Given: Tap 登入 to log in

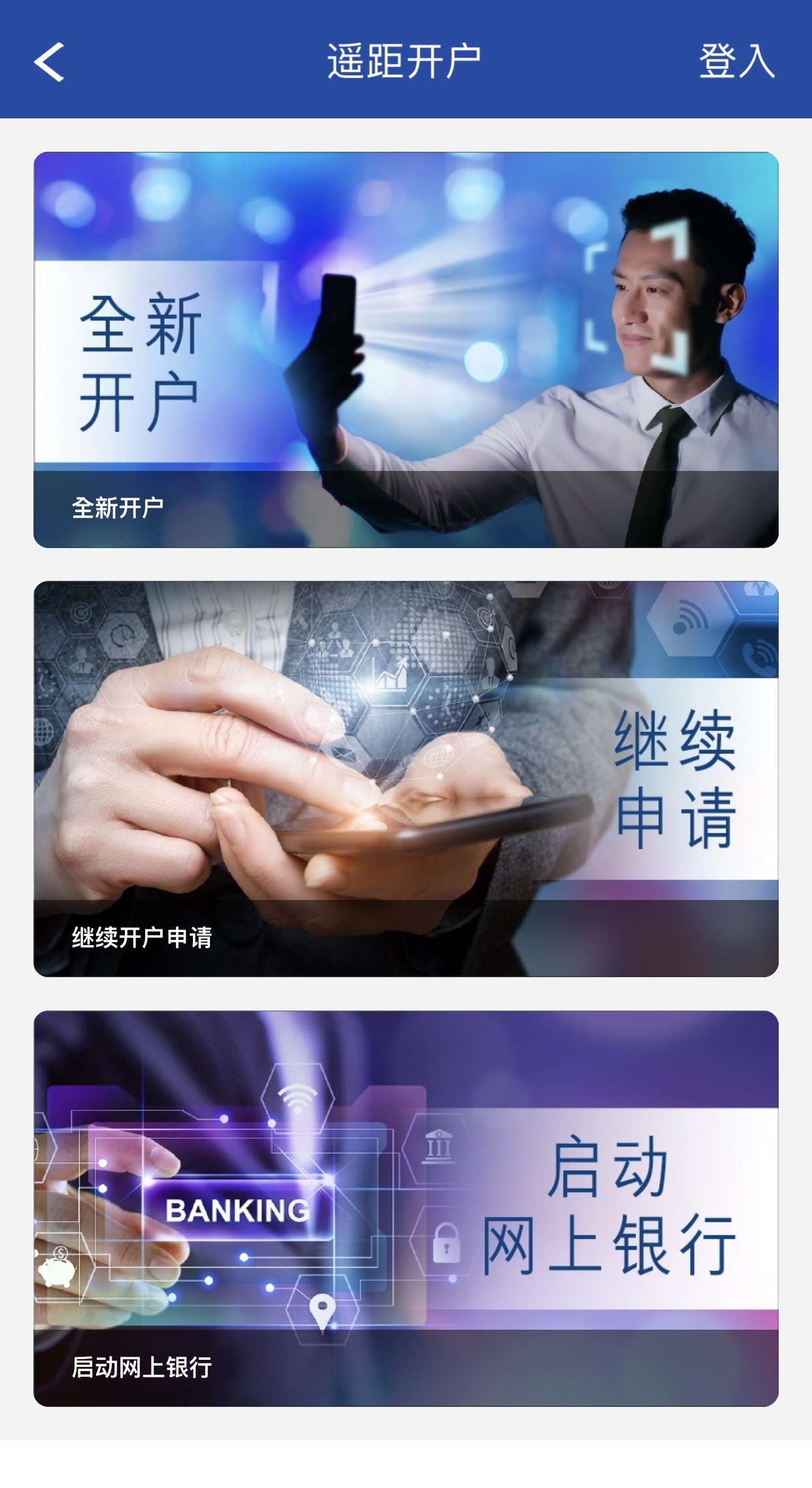Looking at the screenshot, I should click(736, 61).
